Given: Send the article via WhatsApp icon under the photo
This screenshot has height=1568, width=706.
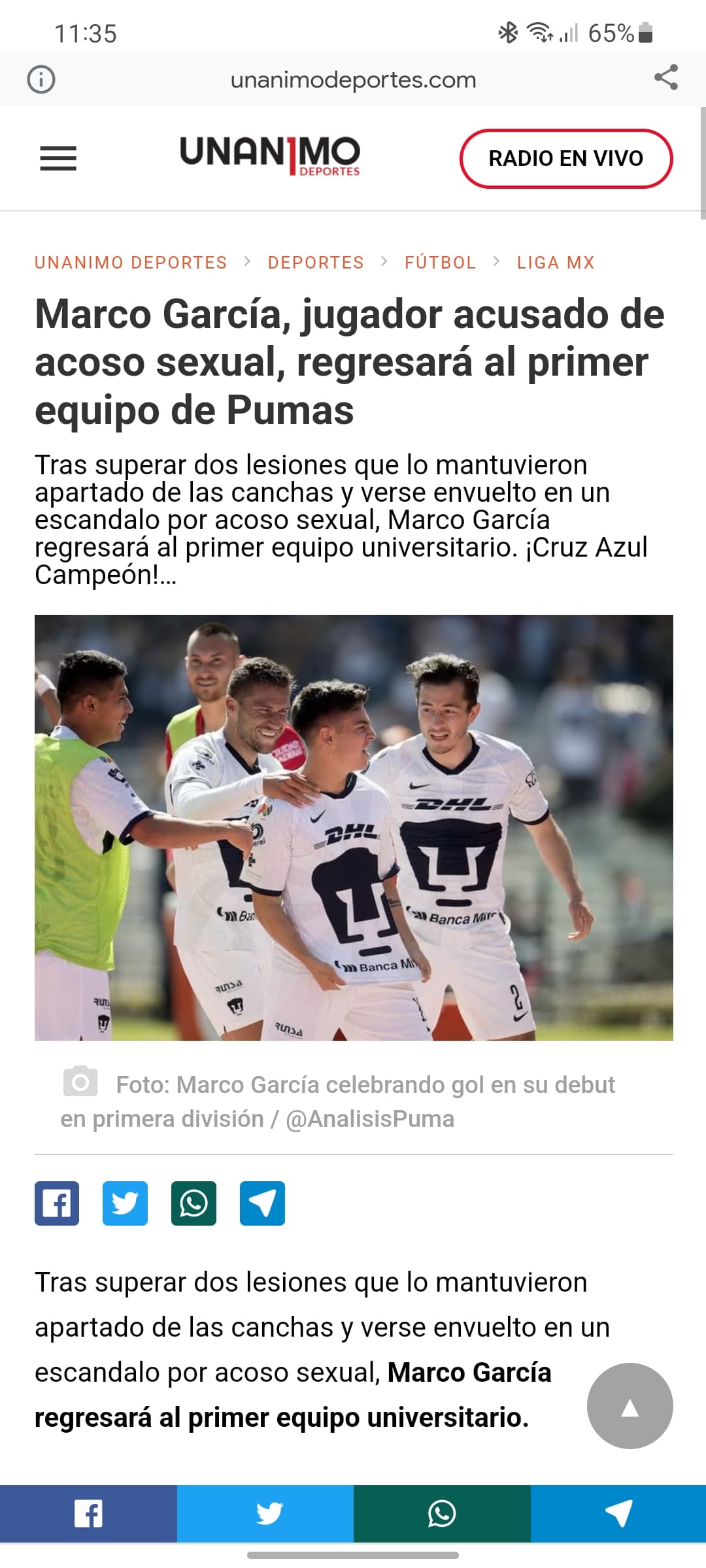Looking at the screenshot, I should 193,1203.
